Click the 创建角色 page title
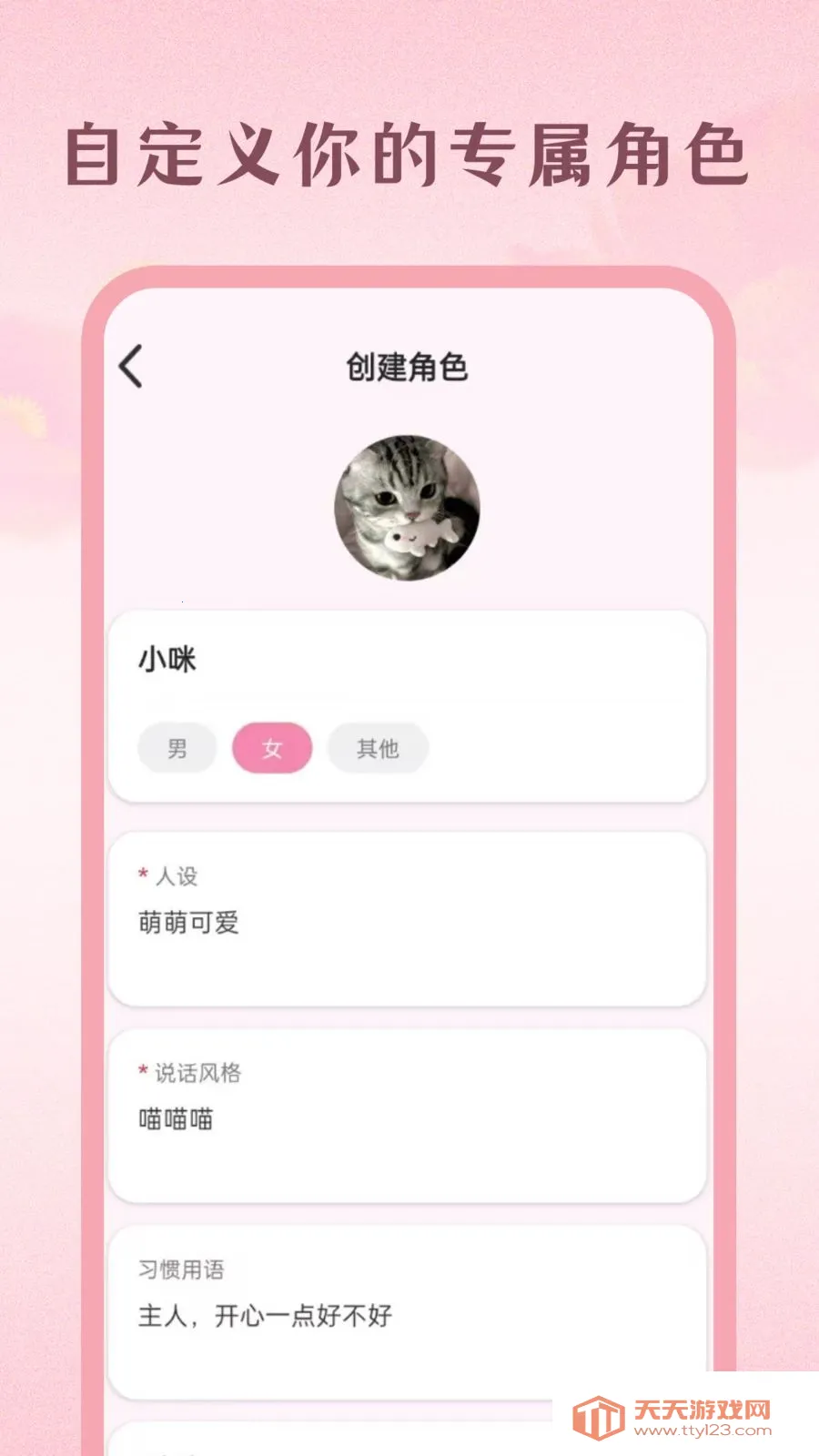The image size is (819, 1456). click(x=409, y=367)
